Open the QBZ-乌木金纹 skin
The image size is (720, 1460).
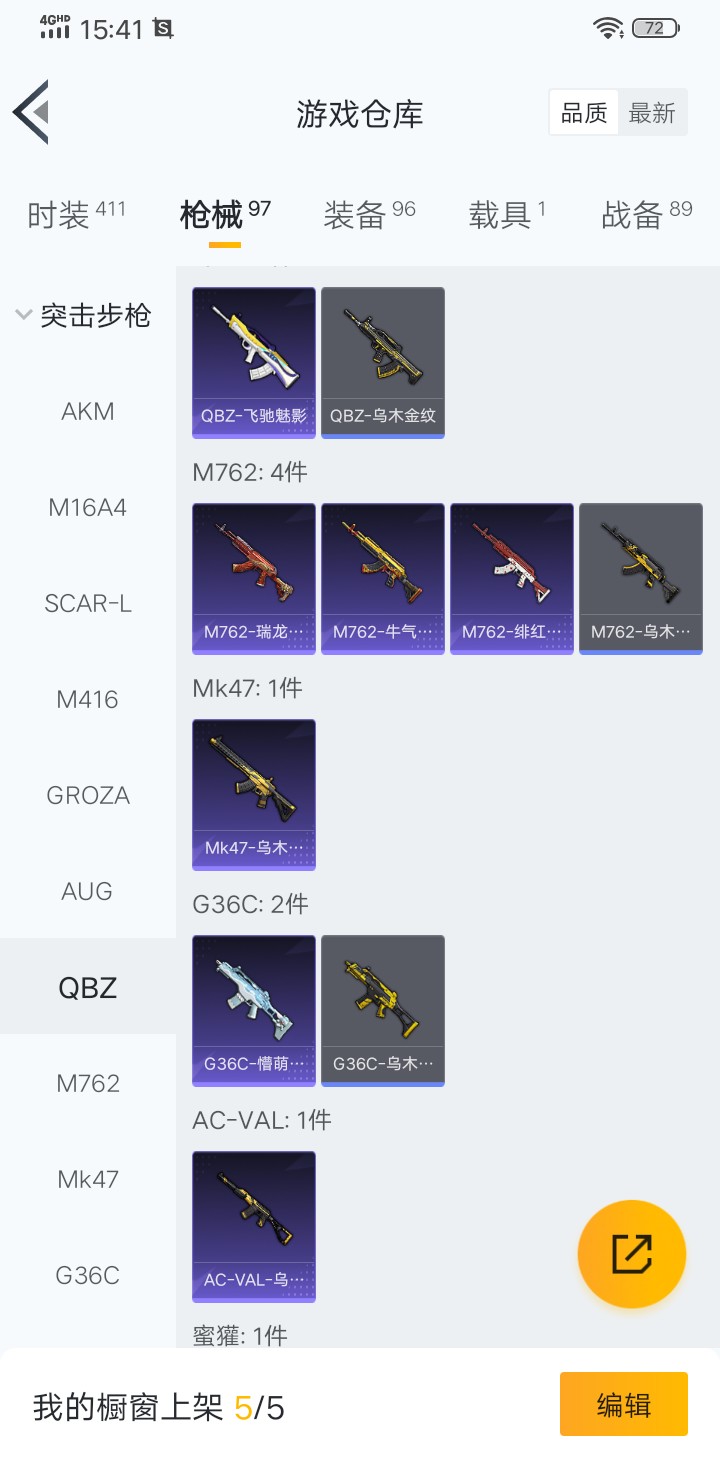383,362
